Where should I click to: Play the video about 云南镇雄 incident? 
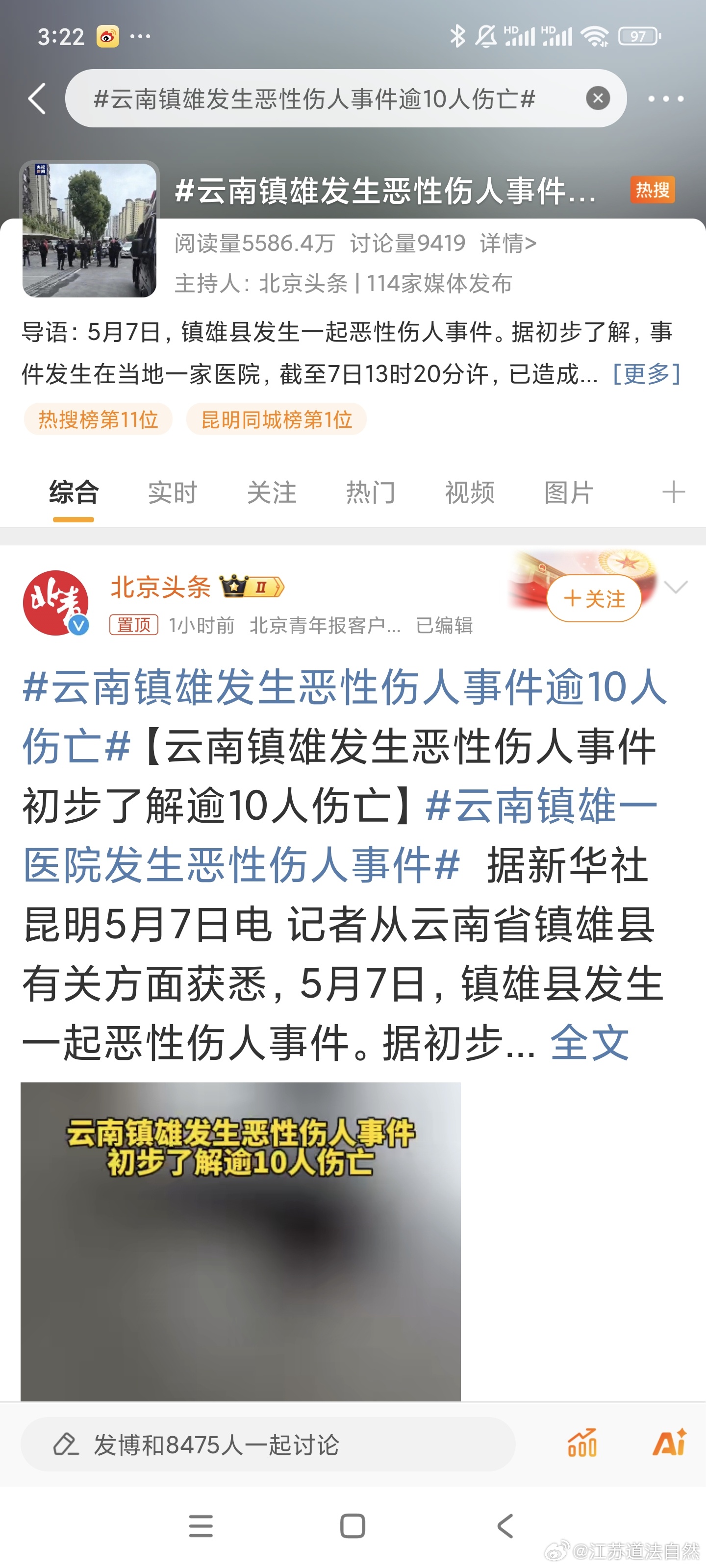pos(241,1242)
